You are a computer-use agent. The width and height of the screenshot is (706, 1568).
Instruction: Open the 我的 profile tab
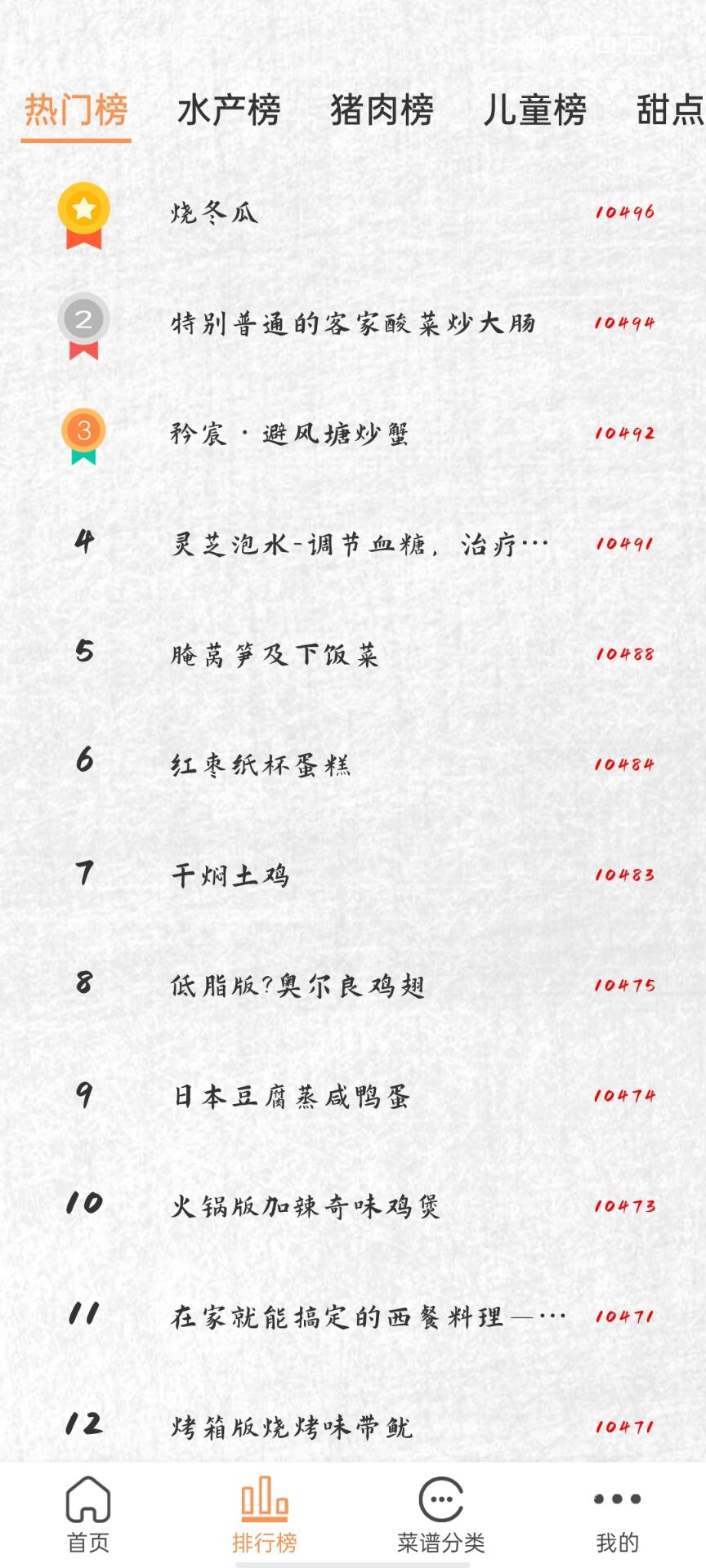[618, 1516]
